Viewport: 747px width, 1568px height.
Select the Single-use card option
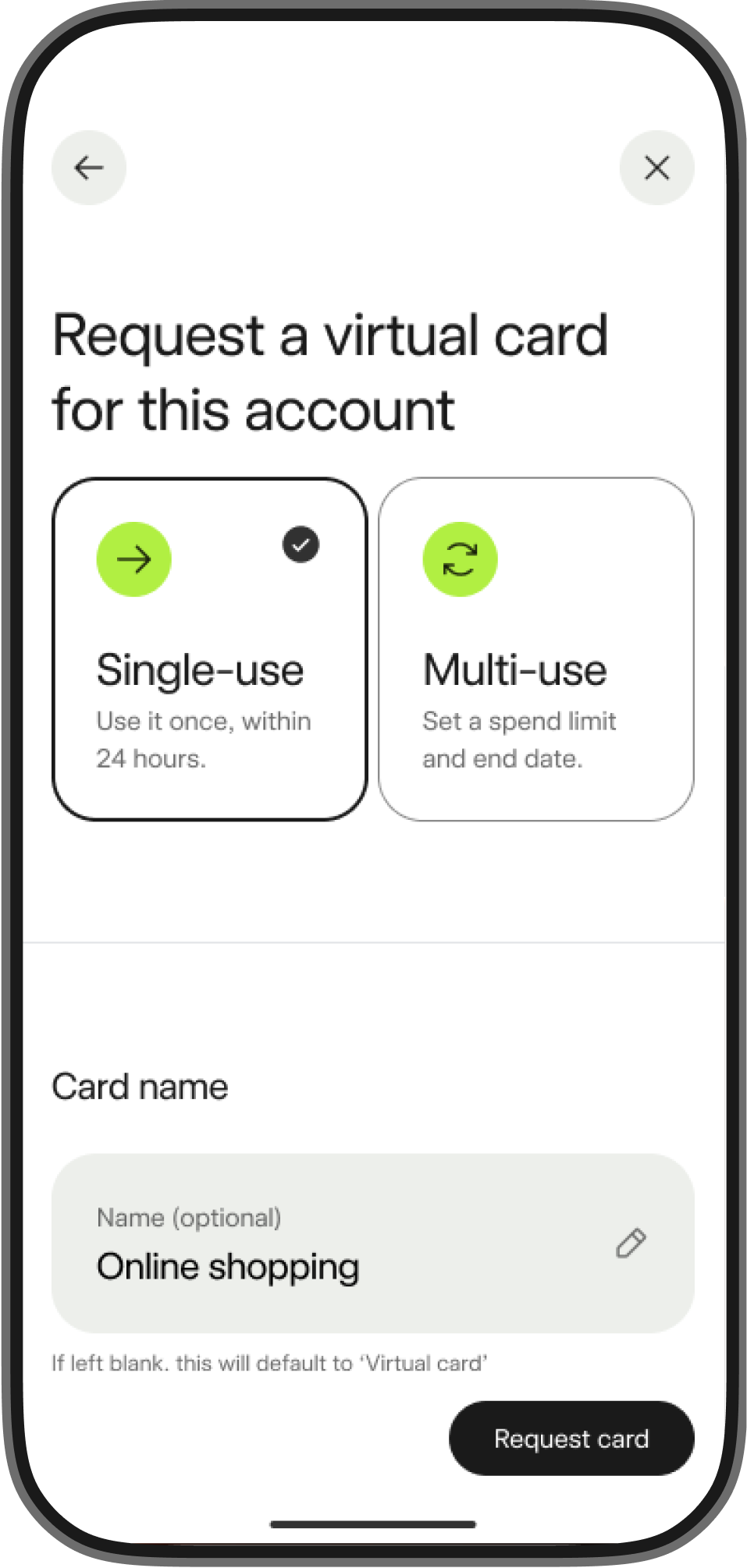(x=209, y=649)
